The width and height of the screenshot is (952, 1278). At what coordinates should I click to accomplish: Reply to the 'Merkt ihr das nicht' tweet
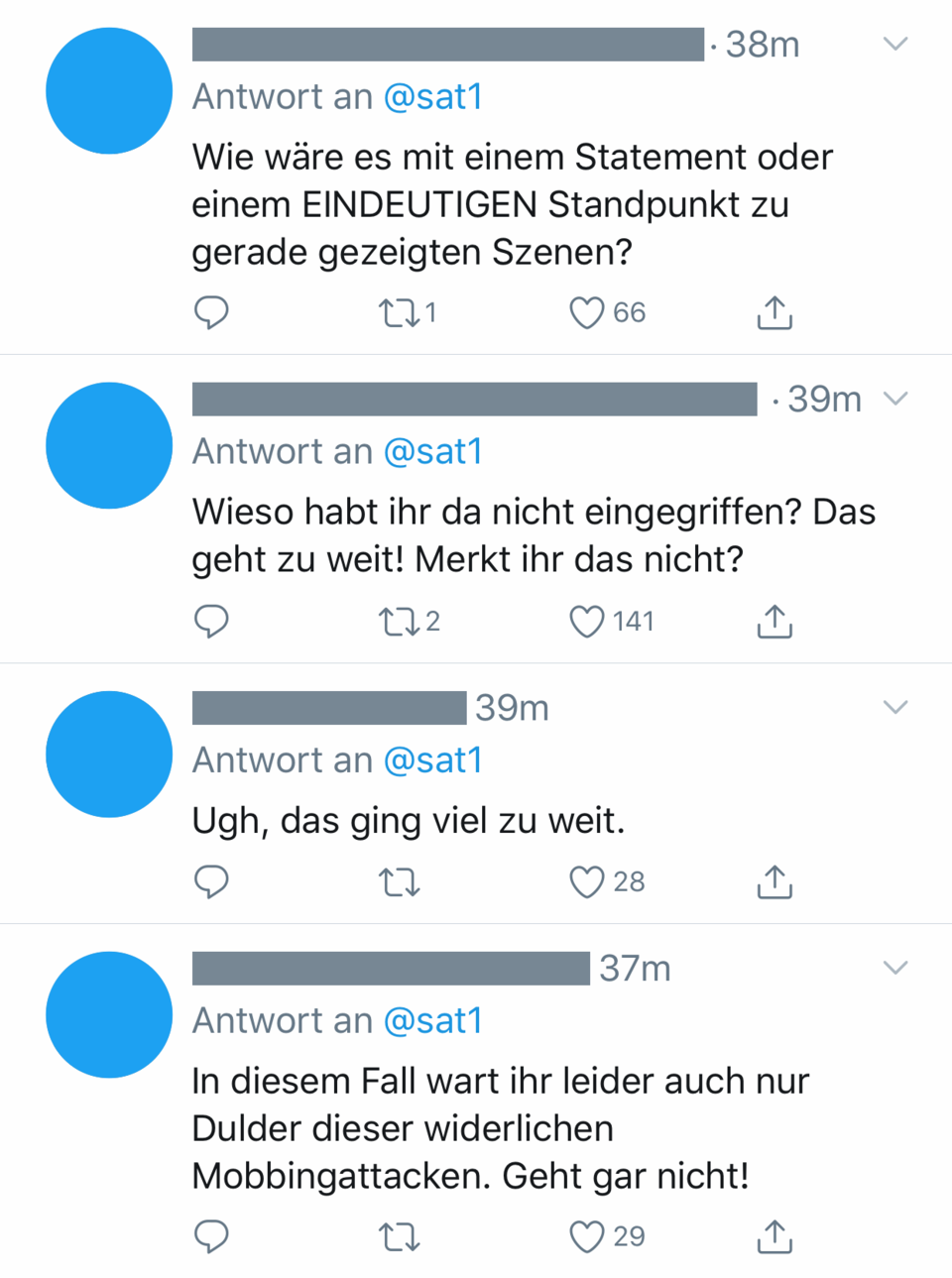211,622
